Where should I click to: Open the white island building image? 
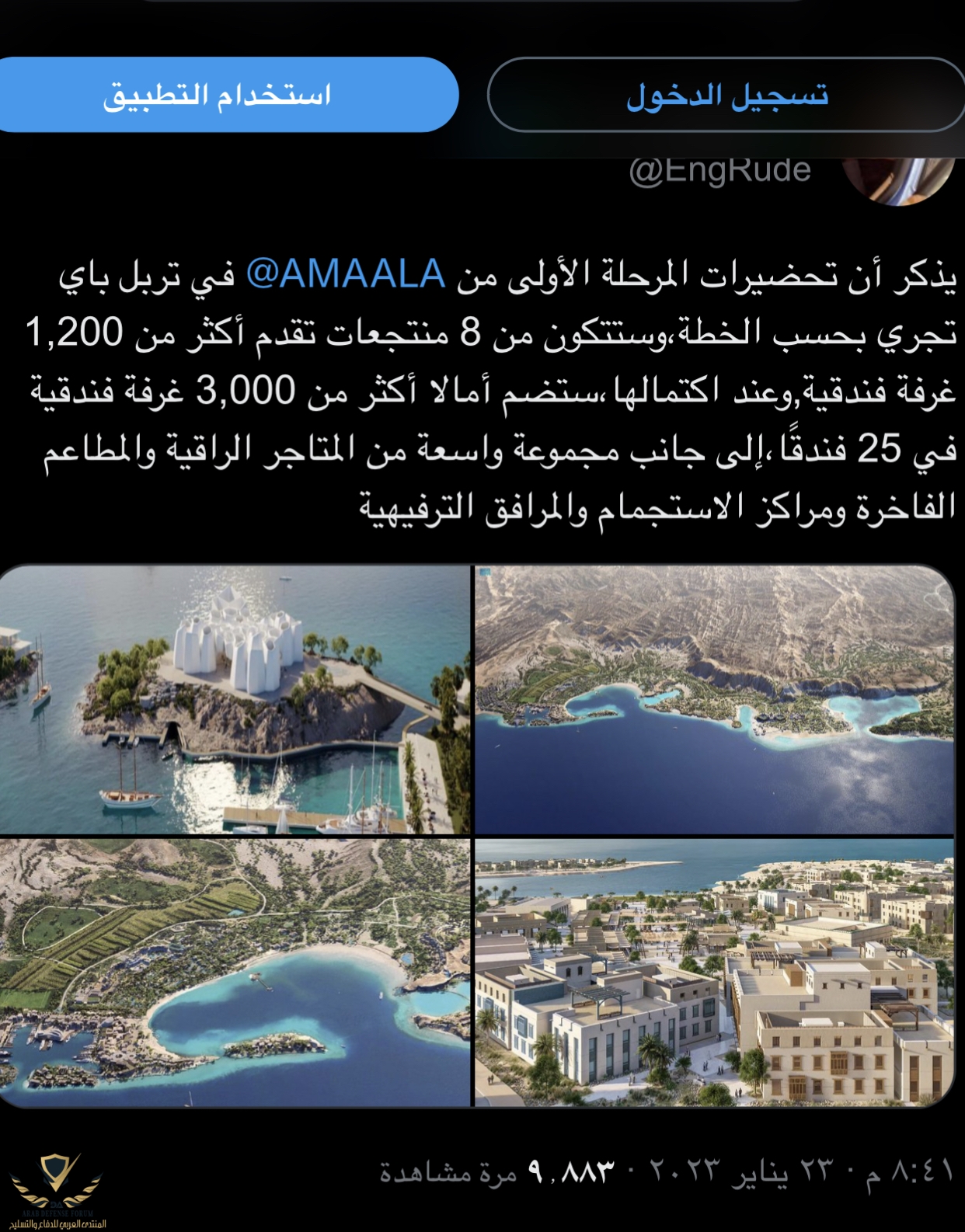click(x=235, y=699)
